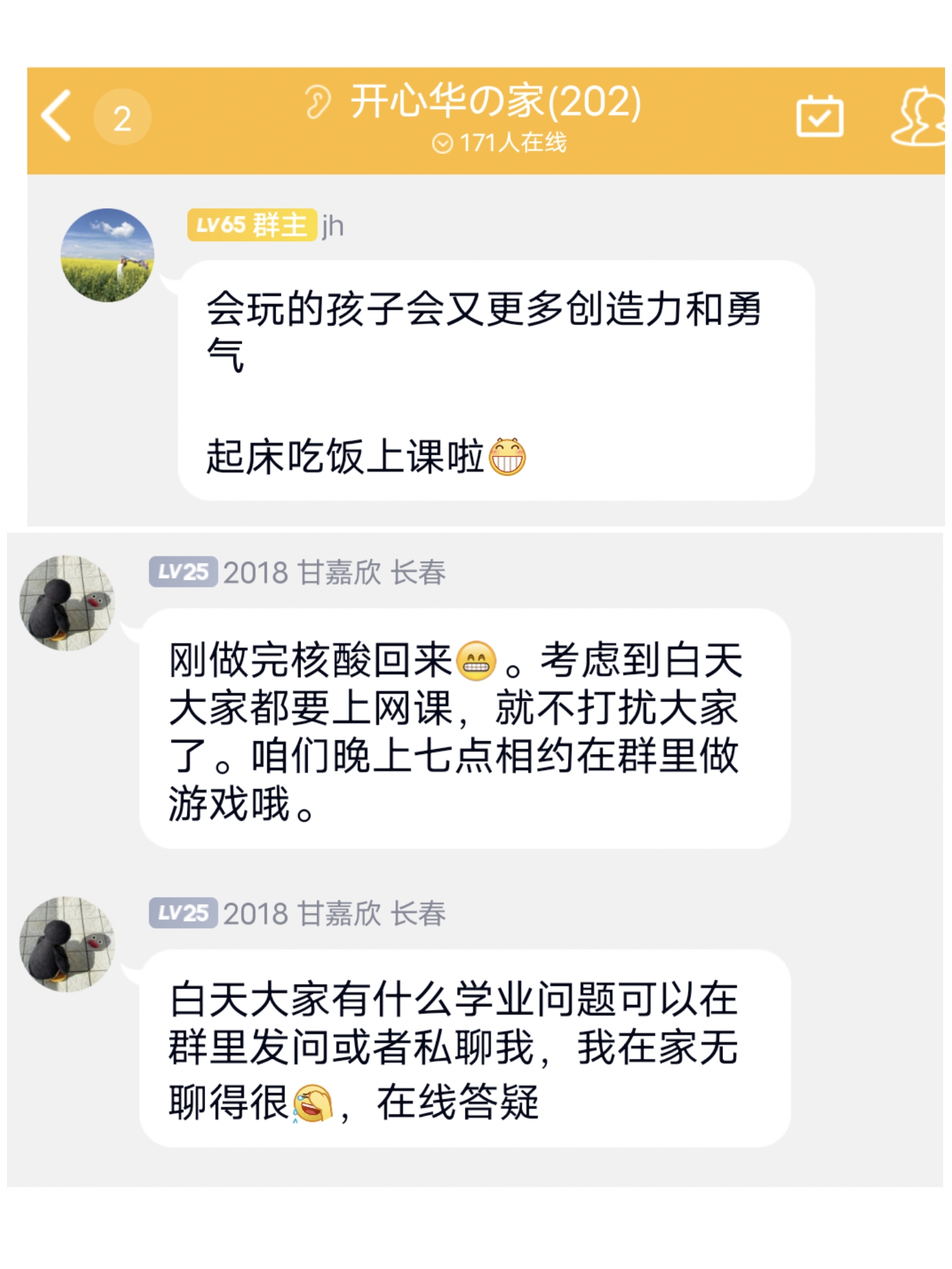Screen dimensions: 952x1269
Task: Open the group calendar check-in icon
Action: [x=819, y=117]
